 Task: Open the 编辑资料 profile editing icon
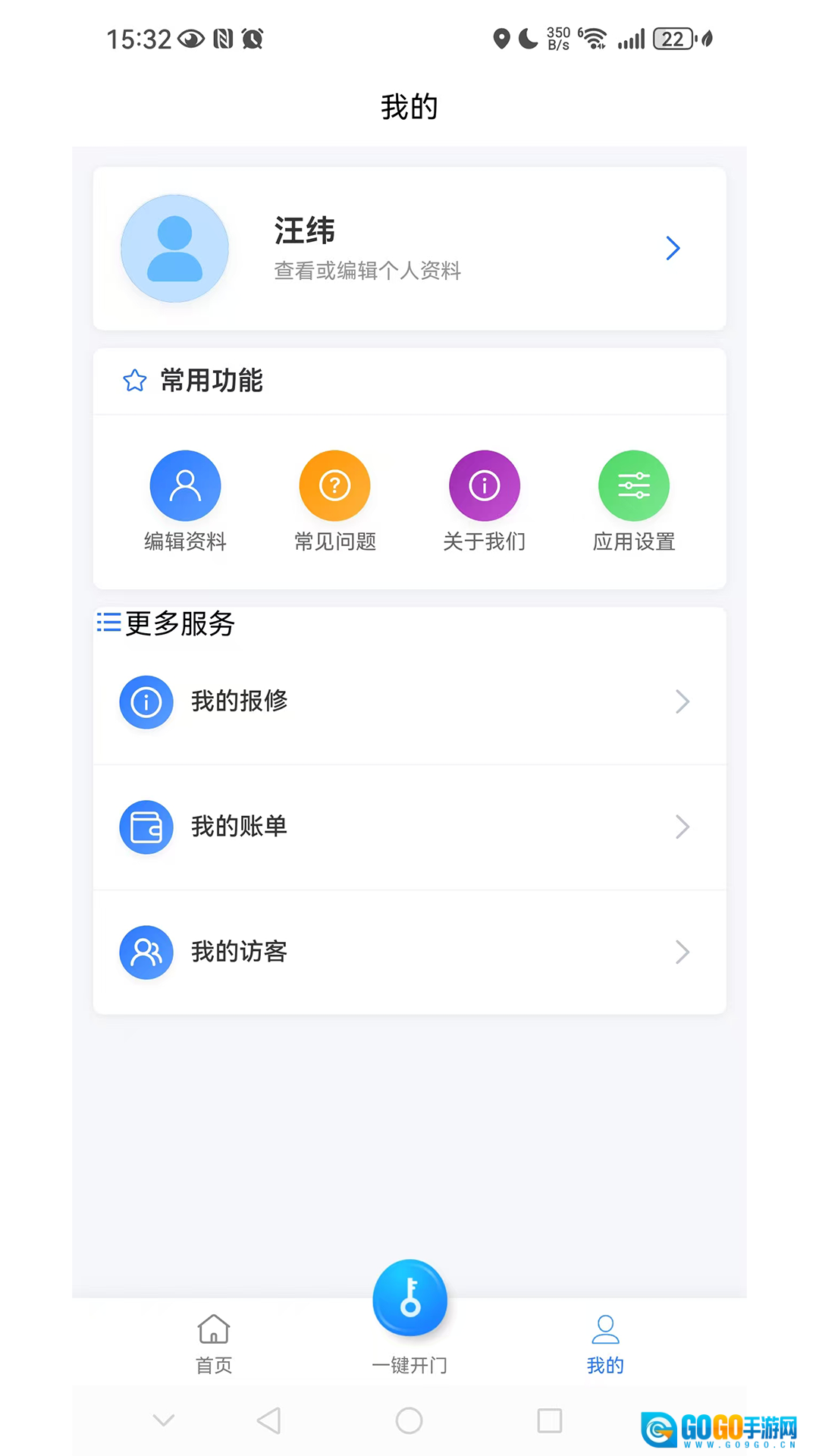186,485
